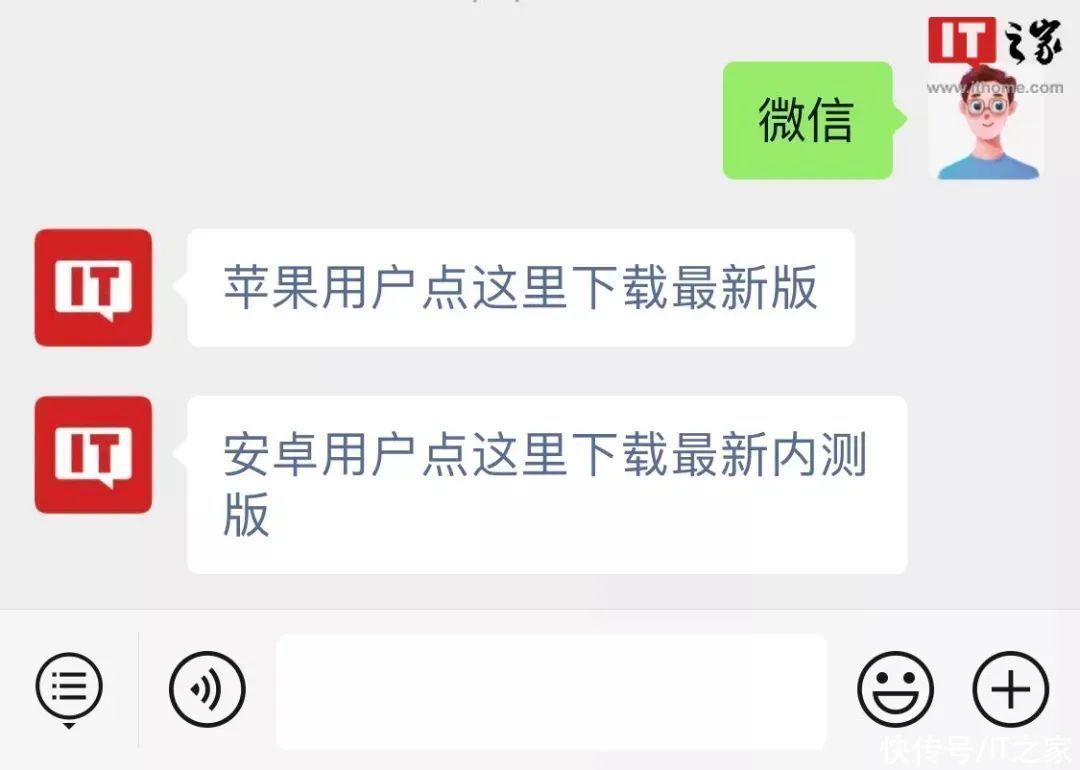The image size is (1080, 770).
Task: View my profile avatar next to 微信
Action: click(985, 121)
